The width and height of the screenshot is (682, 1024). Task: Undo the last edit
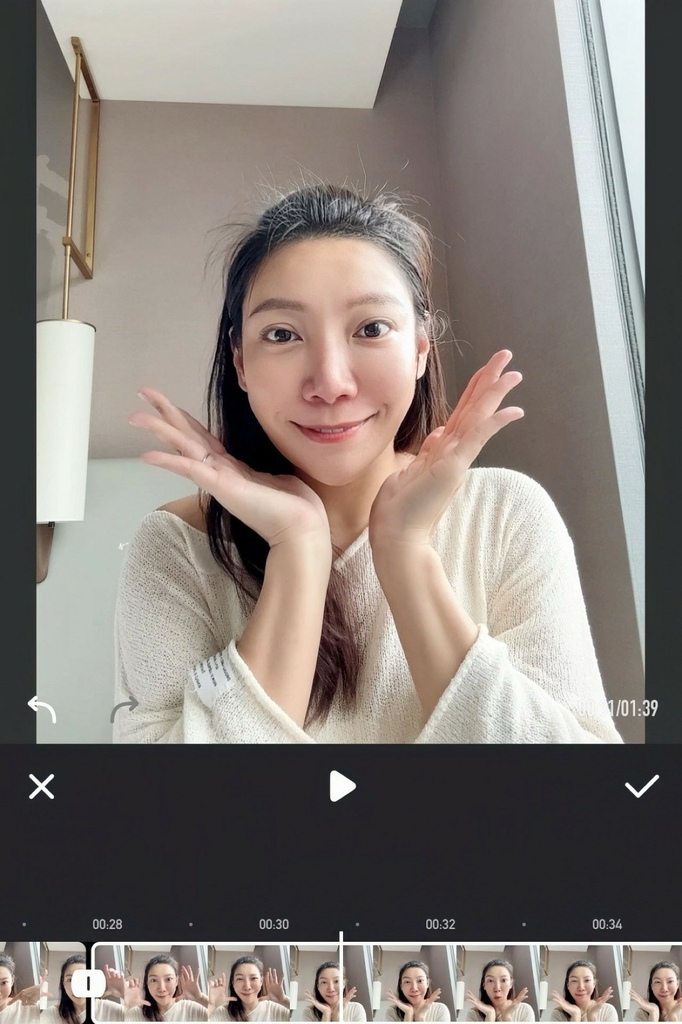[41, 709]
